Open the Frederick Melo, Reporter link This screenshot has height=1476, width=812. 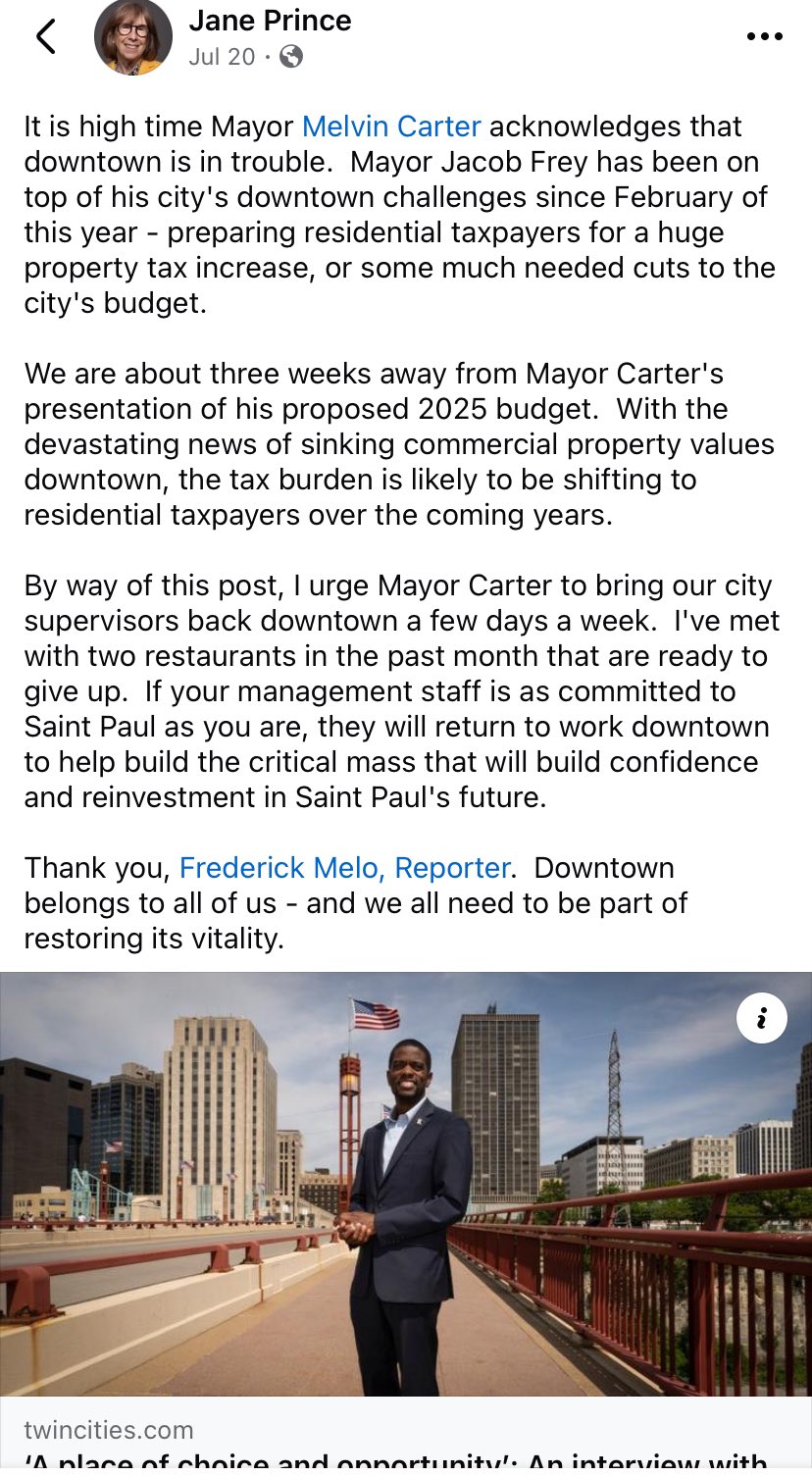click(x=345, y=868)
